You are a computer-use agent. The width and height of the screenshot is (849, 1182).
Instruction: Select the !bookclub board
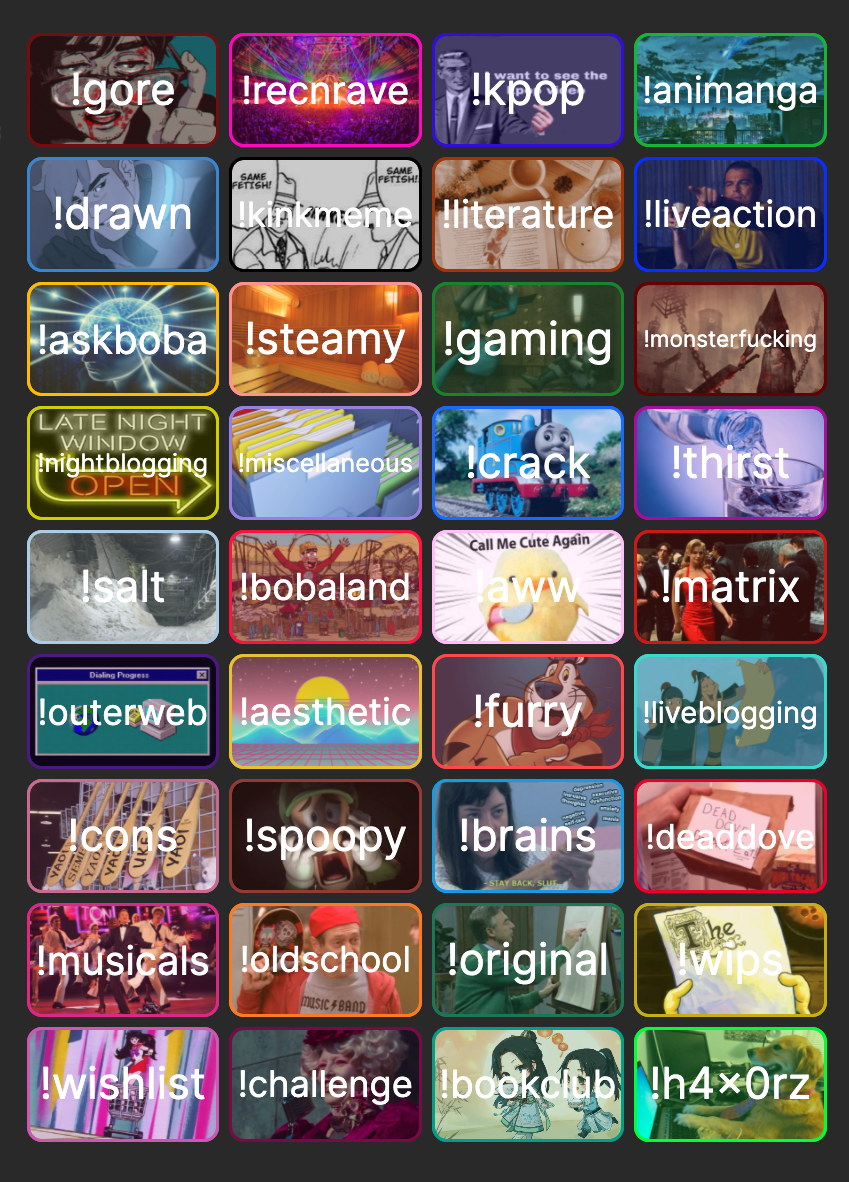click(527, 1084)
